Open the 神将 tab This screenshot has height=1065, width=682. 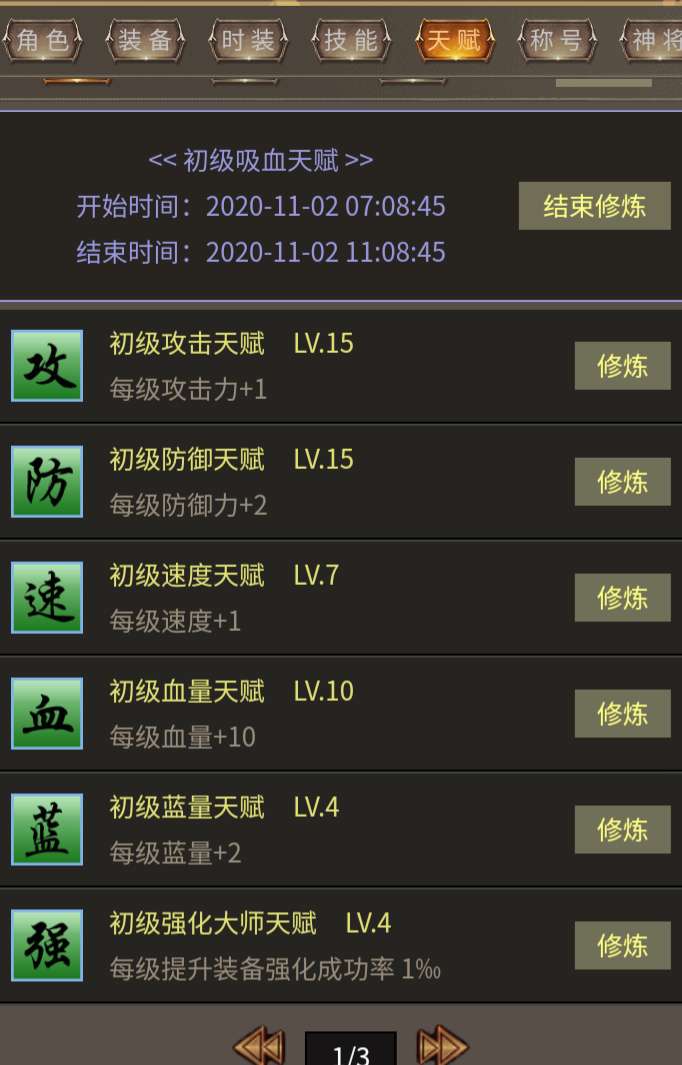[x=652, y=41]
